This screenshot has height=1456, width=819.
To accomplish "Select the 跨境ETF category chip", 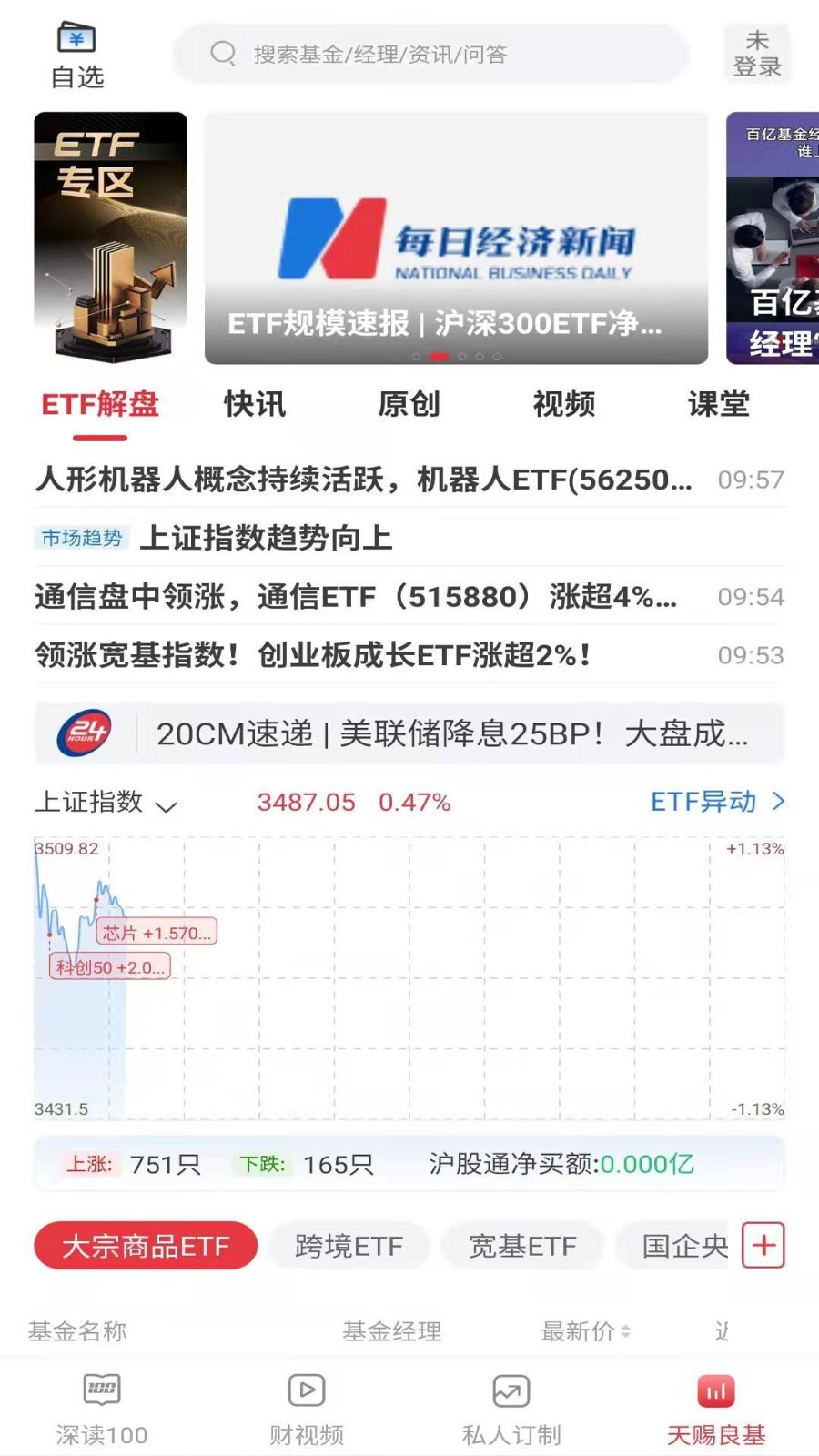I will point(349,1246).
